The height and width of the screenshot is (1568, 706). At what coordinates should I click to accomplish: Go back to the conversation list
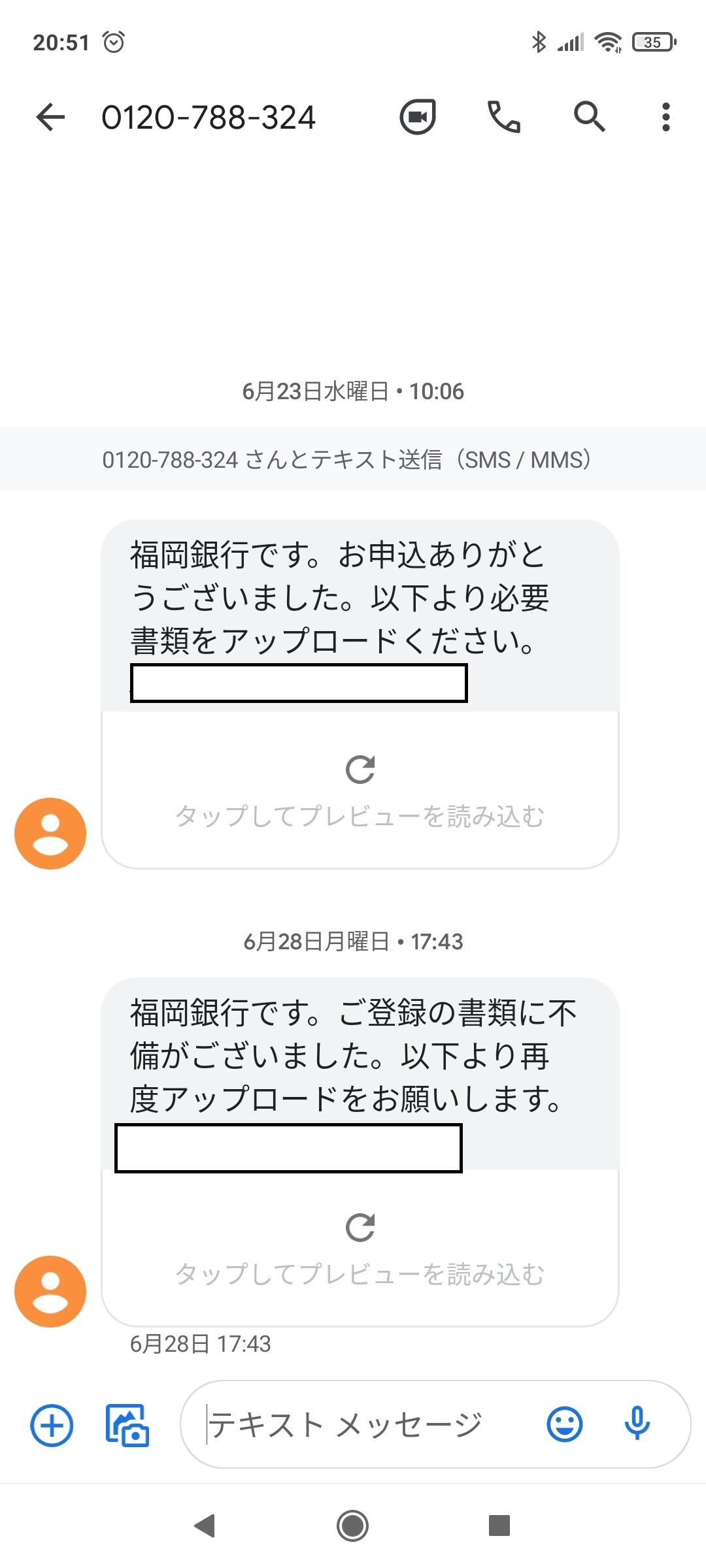50,118
